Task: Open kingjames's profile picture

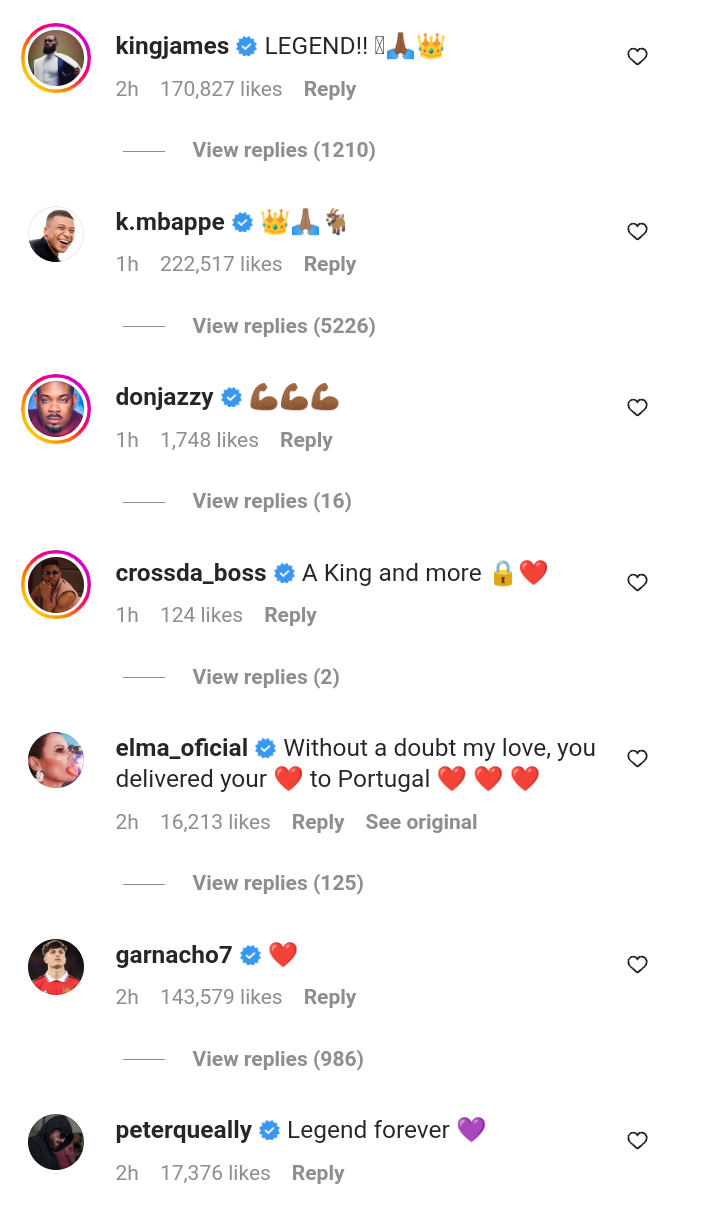Action: [x=56, y=57]
